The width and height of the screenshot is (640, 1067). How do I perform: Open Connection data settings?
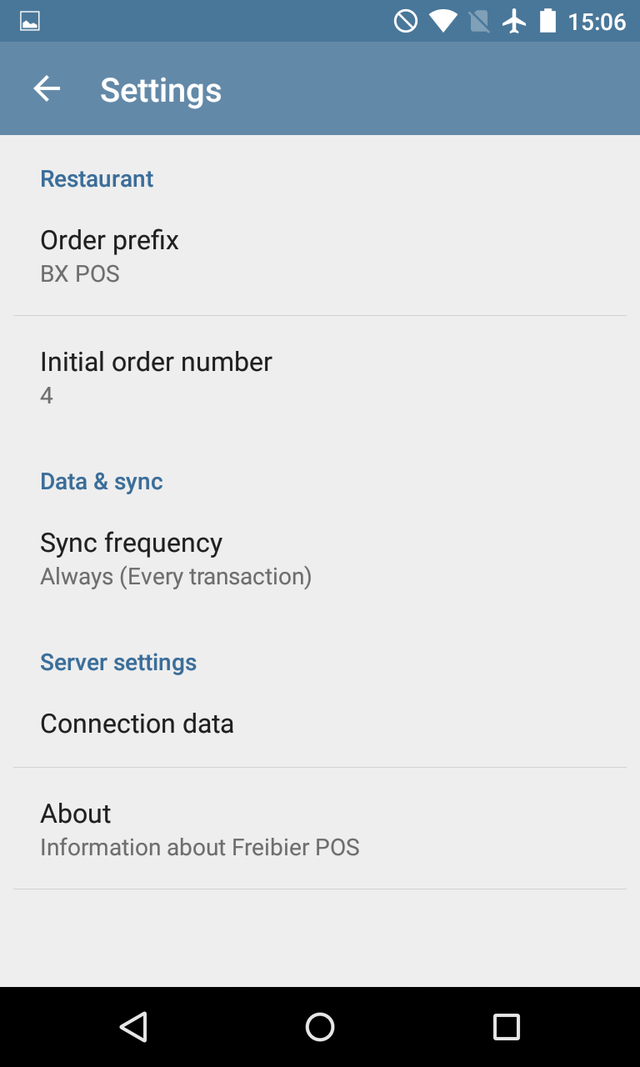click(x=320, y=723)
